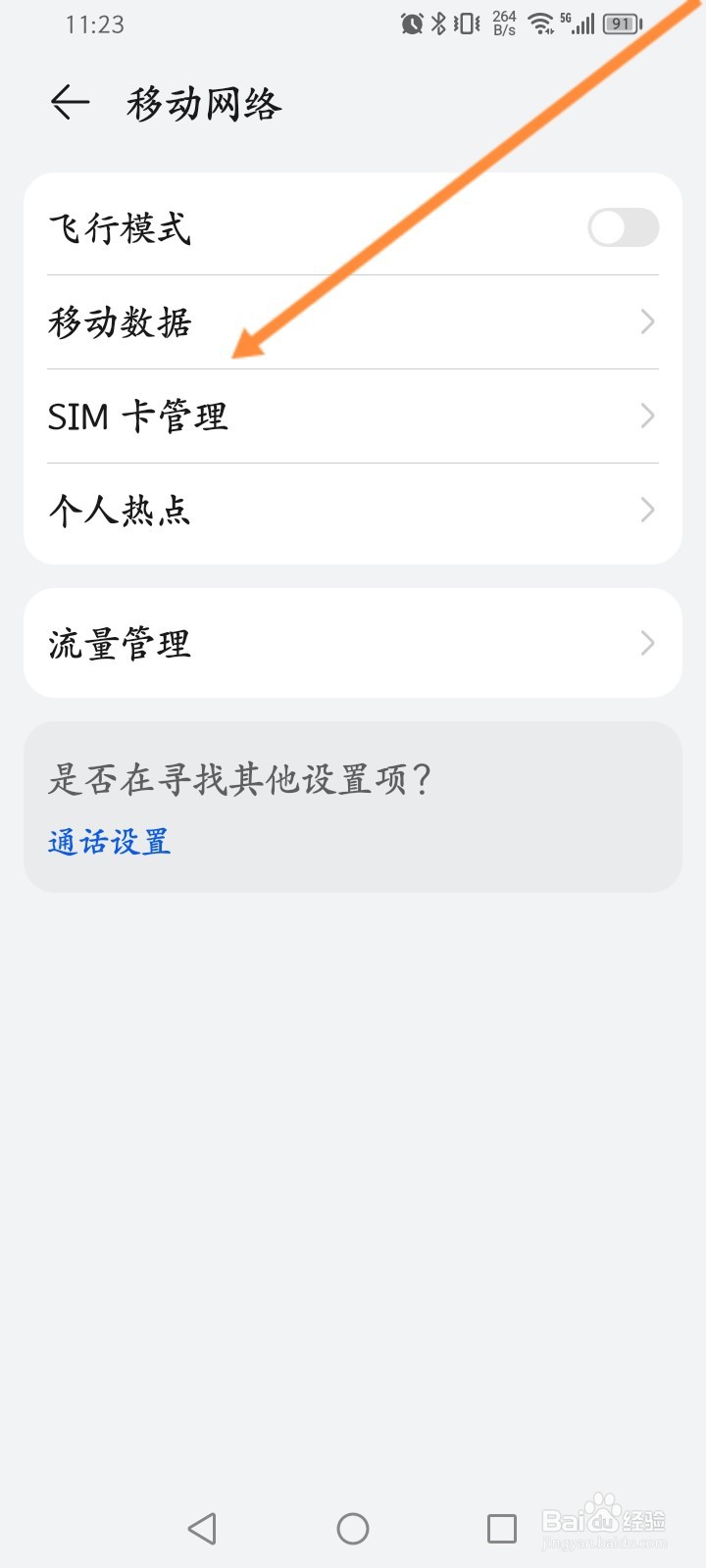The image size is (706, 1568).
Task: Toggle the 飞行模式 switch
Action: (x=623, y=228)
